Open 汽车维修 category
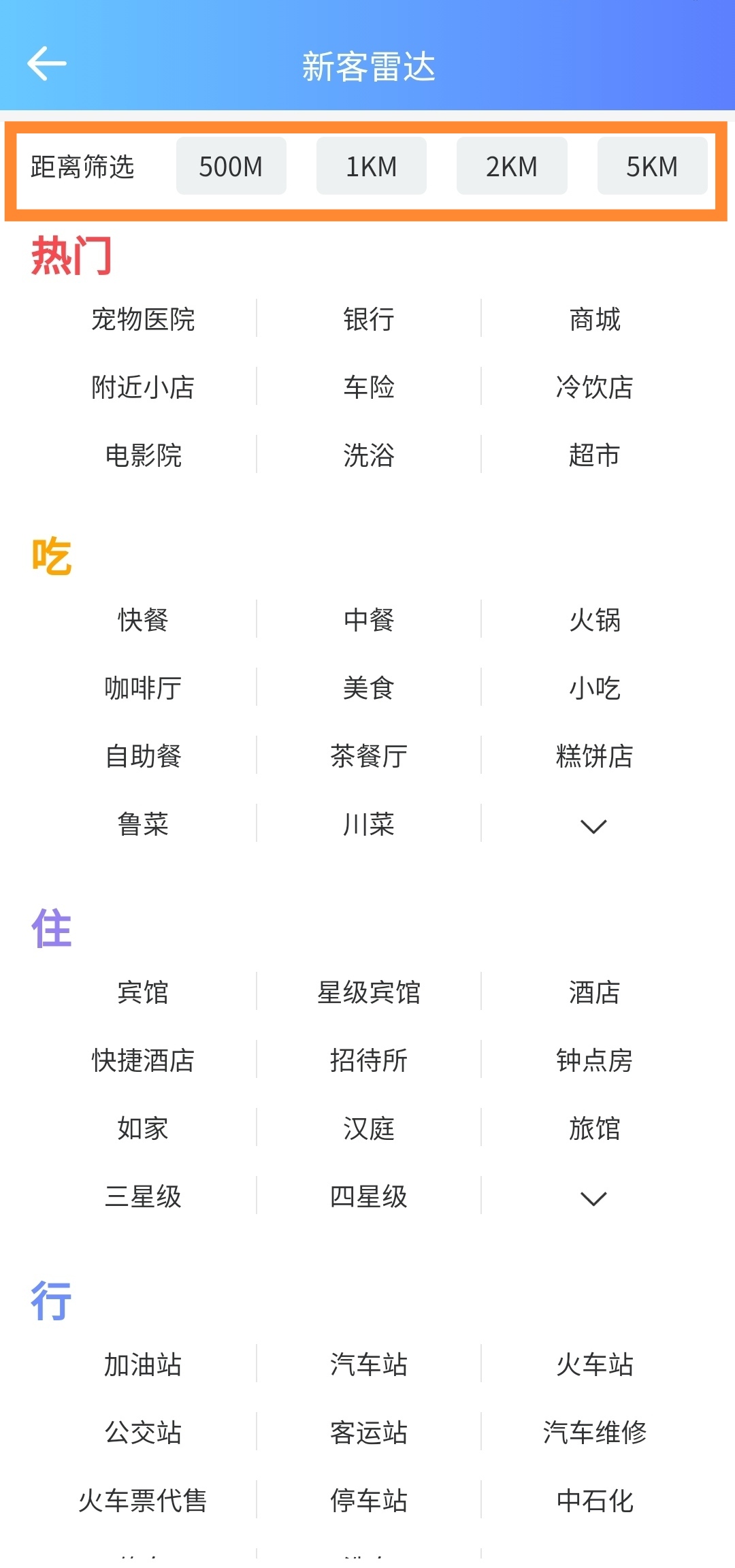This screenshot has width=735, height=1568. click(x=594, y=1433)
